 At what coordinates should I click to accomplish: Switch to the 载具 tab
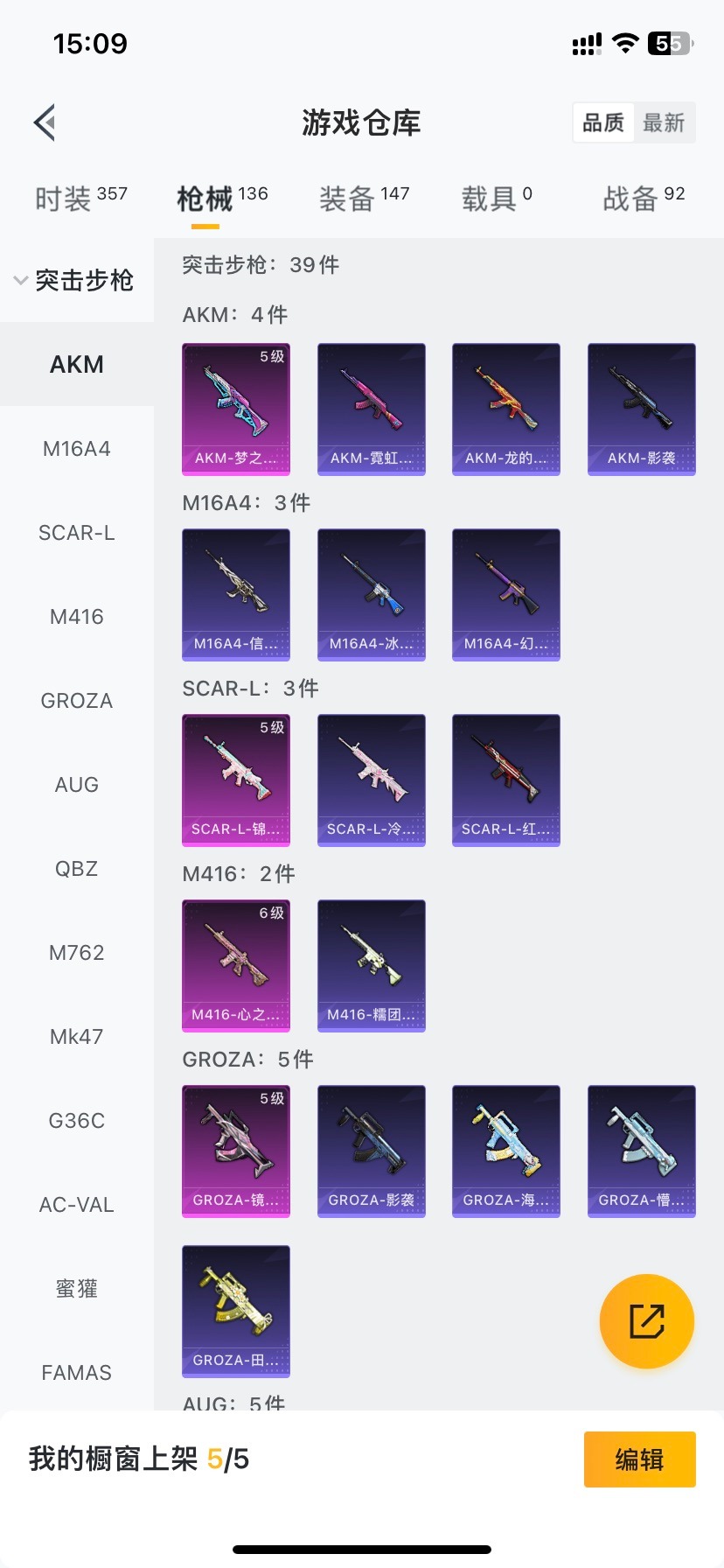[496, 199]
